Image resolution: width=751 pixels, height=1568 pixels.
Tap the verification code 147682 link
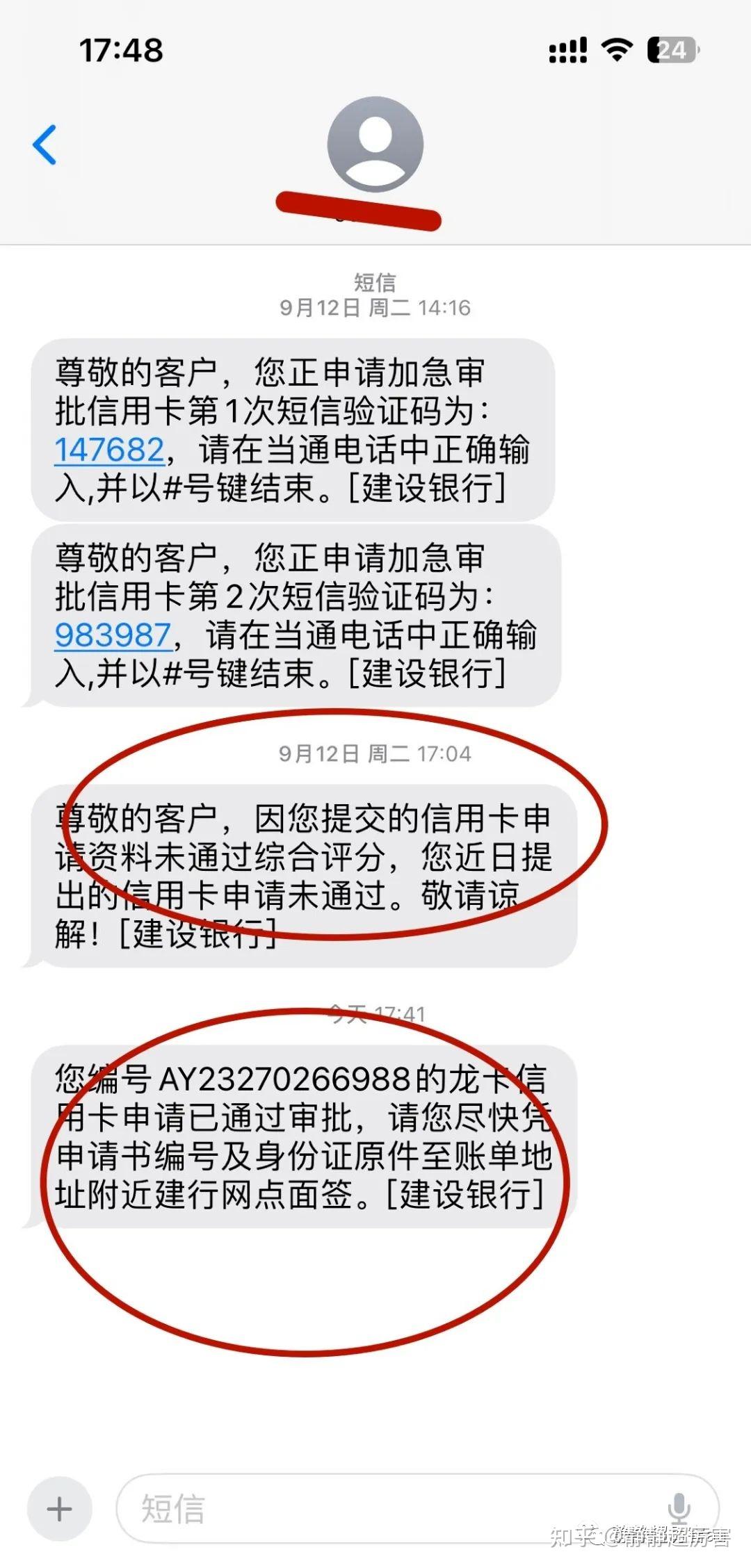110,449
